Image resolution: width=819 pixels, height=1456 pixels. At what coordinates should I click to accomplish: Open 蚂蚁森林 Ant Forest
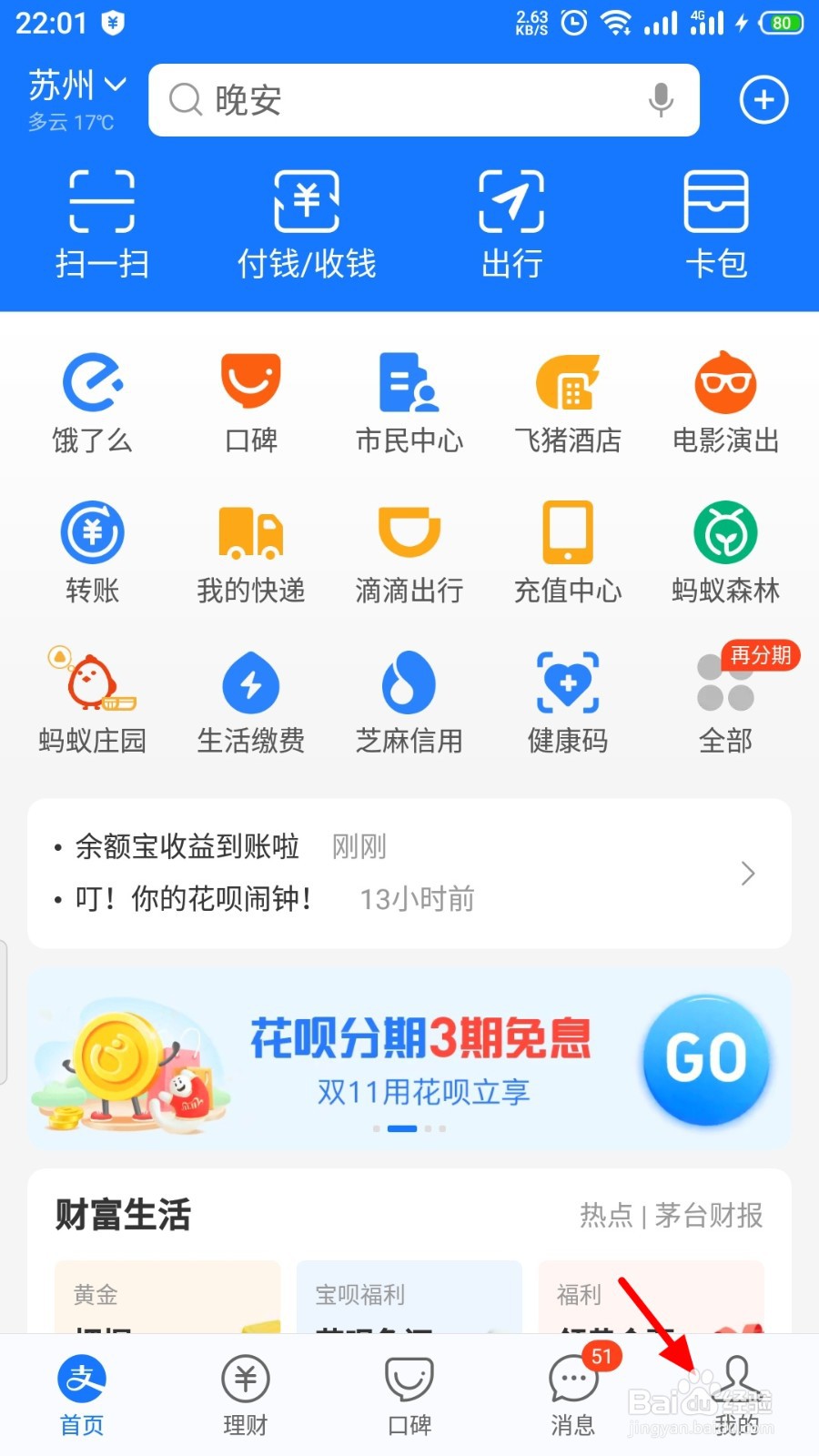[x=725, y=551]
